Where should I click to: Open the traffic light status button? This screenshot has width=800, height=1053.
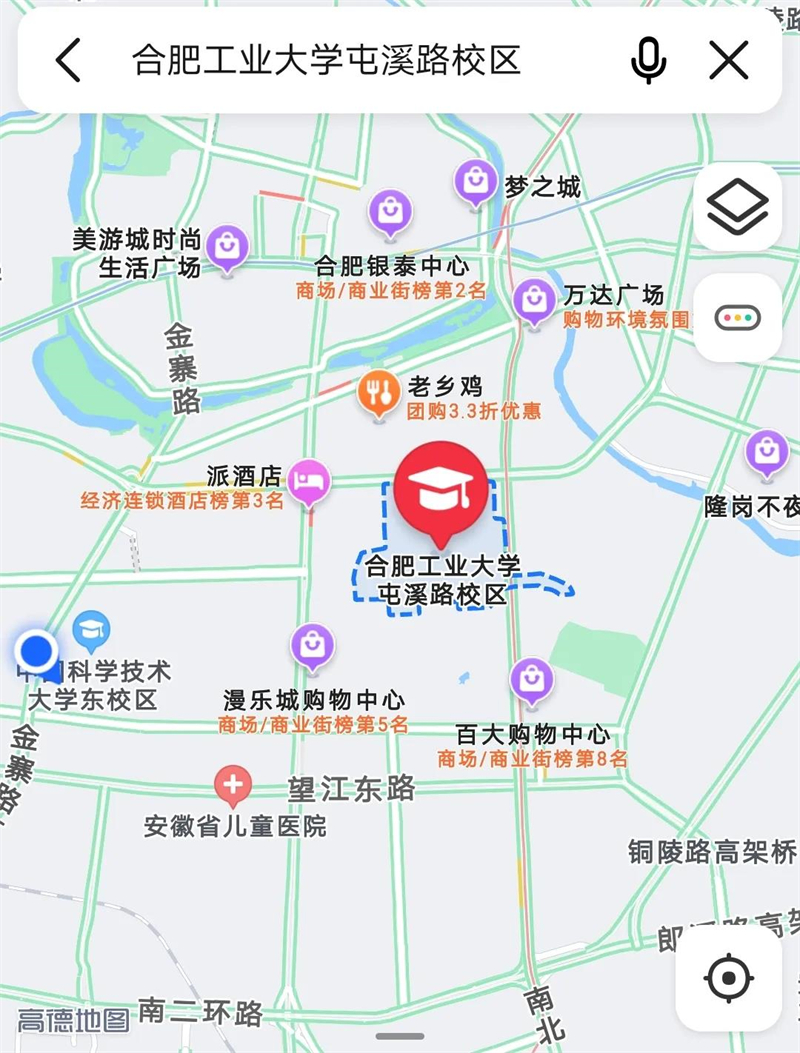coord(738,318)
